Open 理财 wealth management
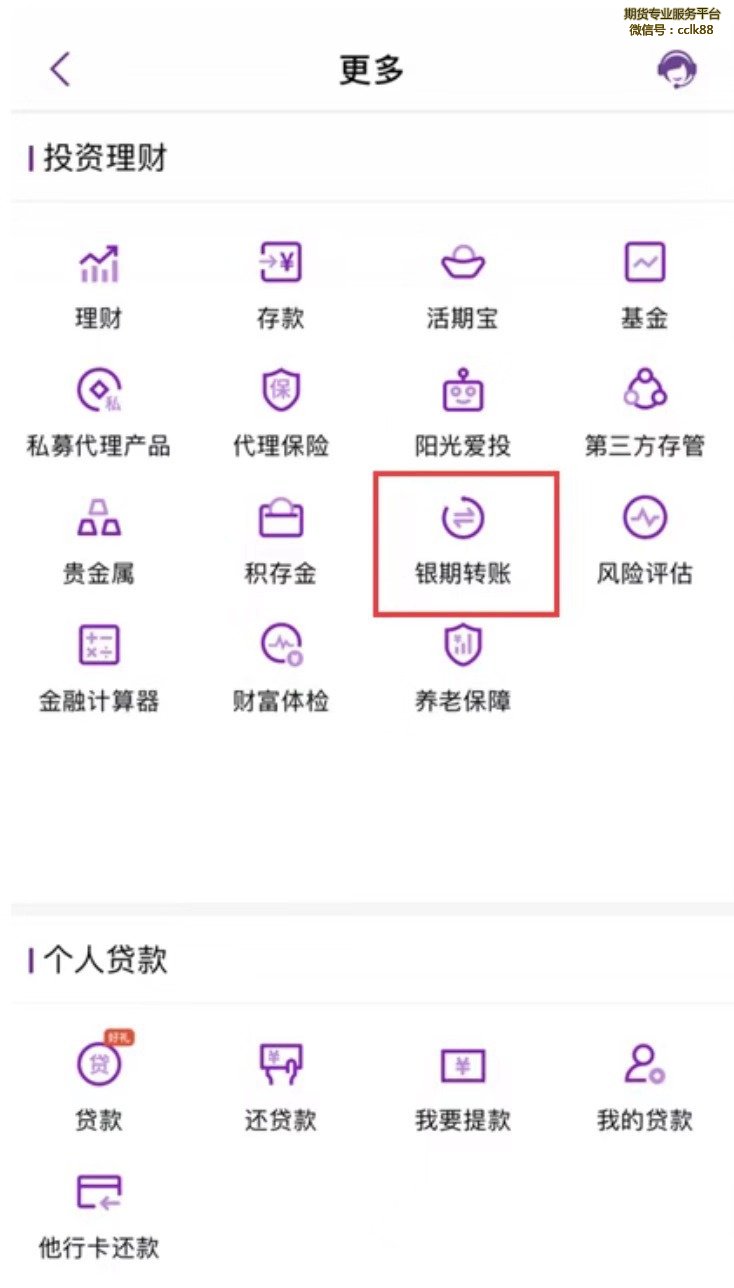 98,285
